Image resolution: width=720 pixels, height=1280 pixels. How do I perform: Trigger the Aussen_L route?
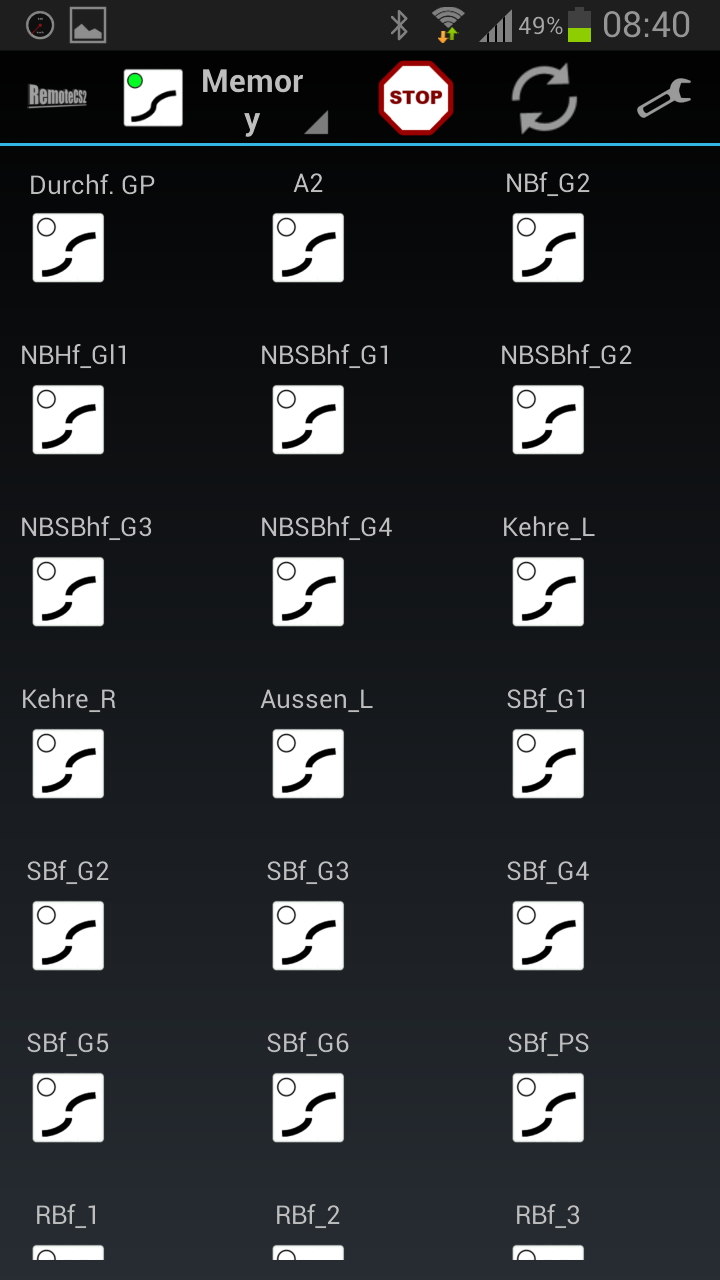tap(308, 764)
